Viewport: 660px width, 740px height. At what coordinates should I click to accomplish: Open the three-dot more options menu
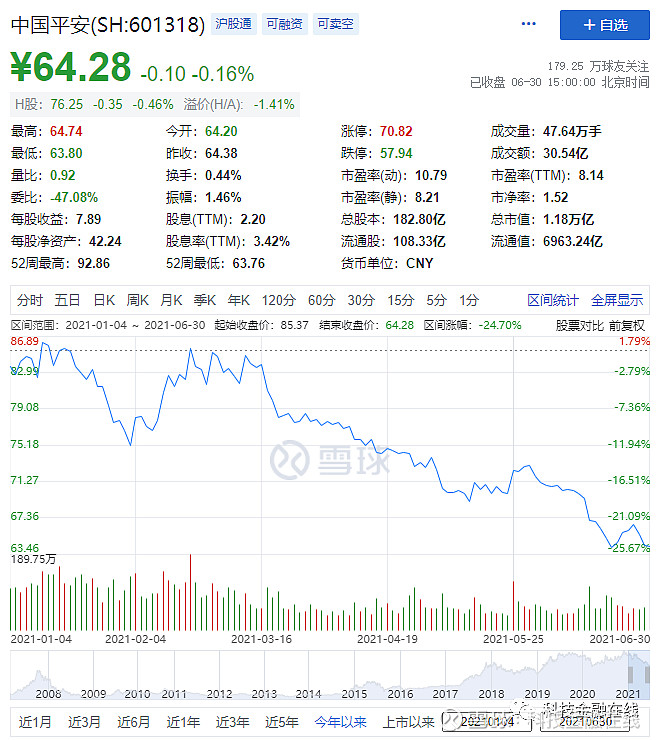(528, 25)
